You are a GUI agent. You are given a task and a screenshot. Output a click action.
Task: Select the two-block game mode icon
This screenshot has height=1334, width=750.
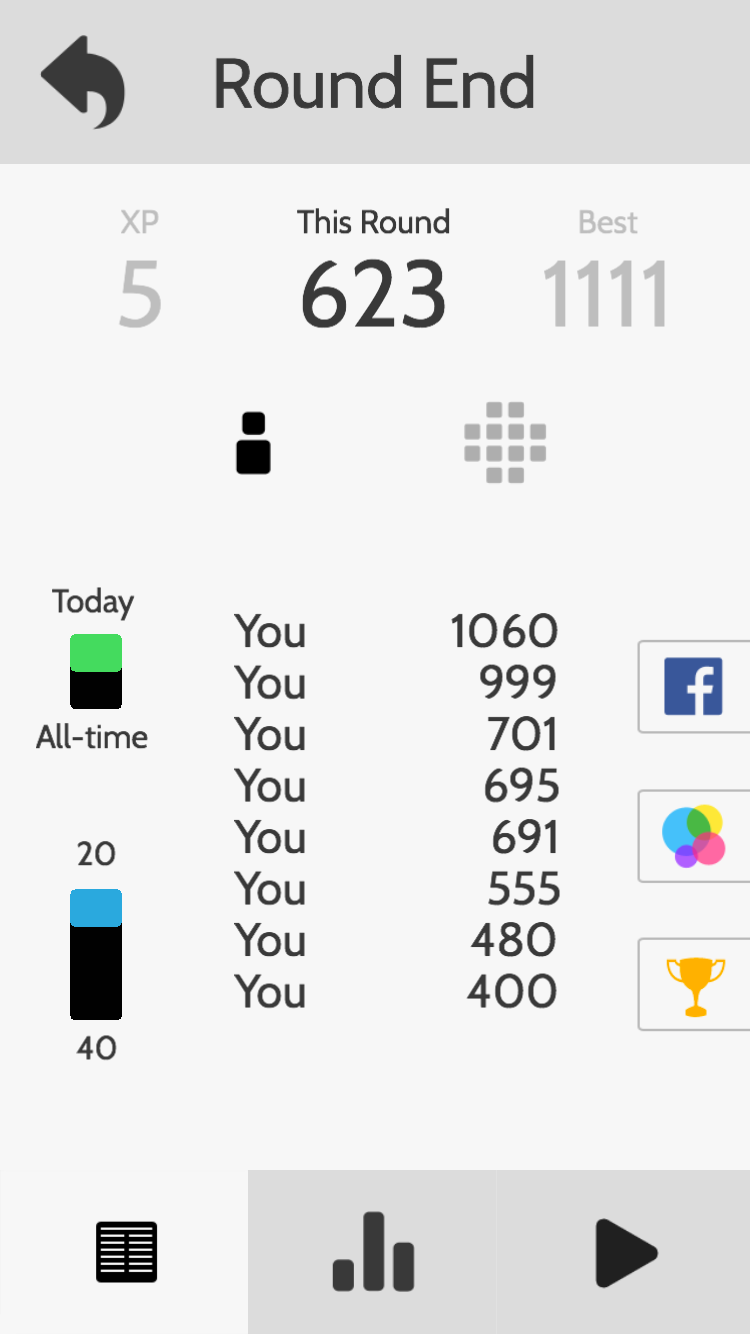tap(254, 443)
